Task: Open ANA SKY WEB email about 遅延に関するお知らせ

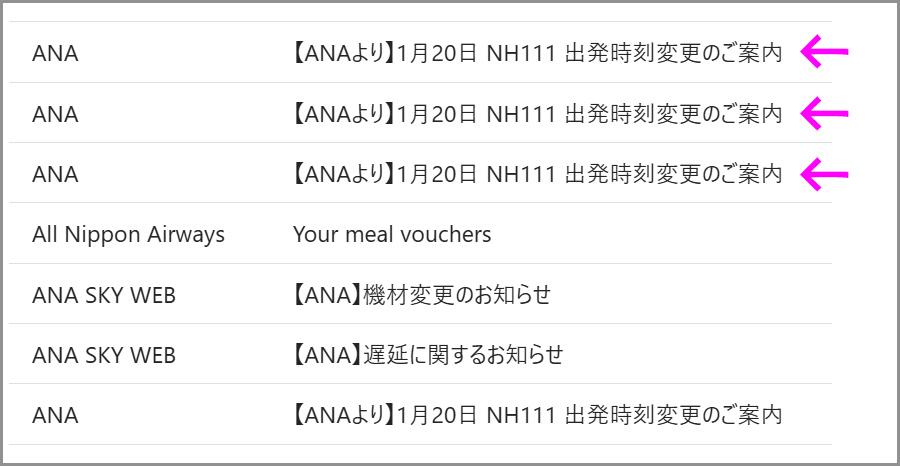Action: coord(427,355)
